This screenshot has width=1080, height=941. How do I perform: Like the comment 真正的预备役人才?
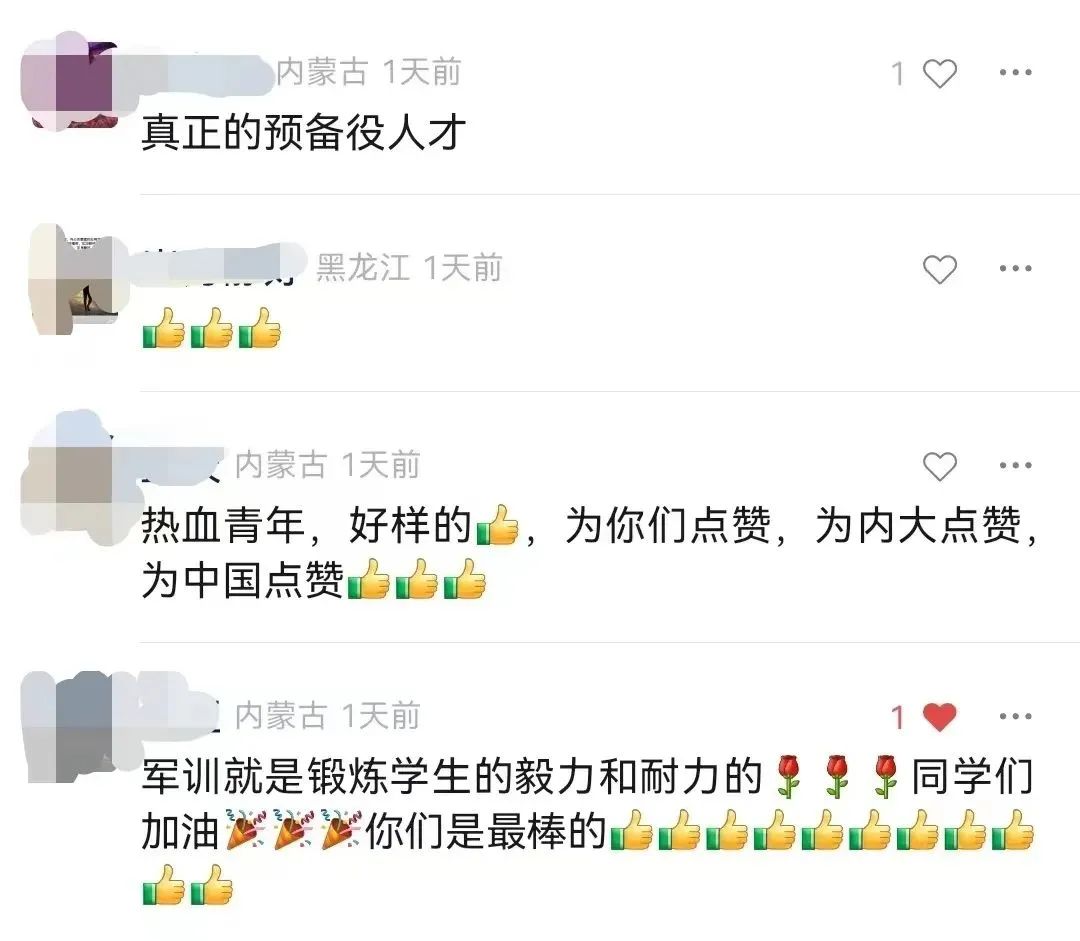(x=939, y=74)
